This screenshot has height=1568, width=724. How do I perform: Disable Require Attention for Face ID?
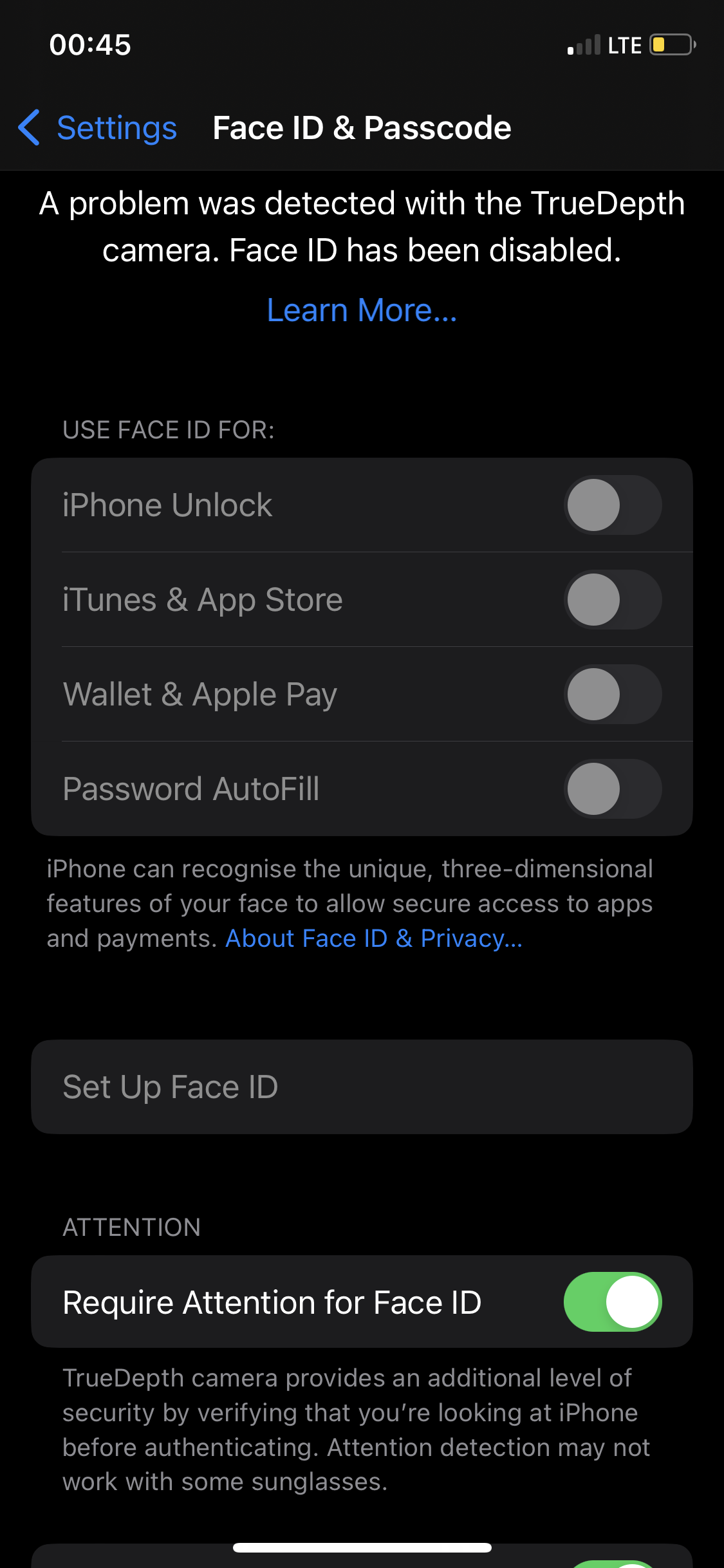coord(613,1302)
